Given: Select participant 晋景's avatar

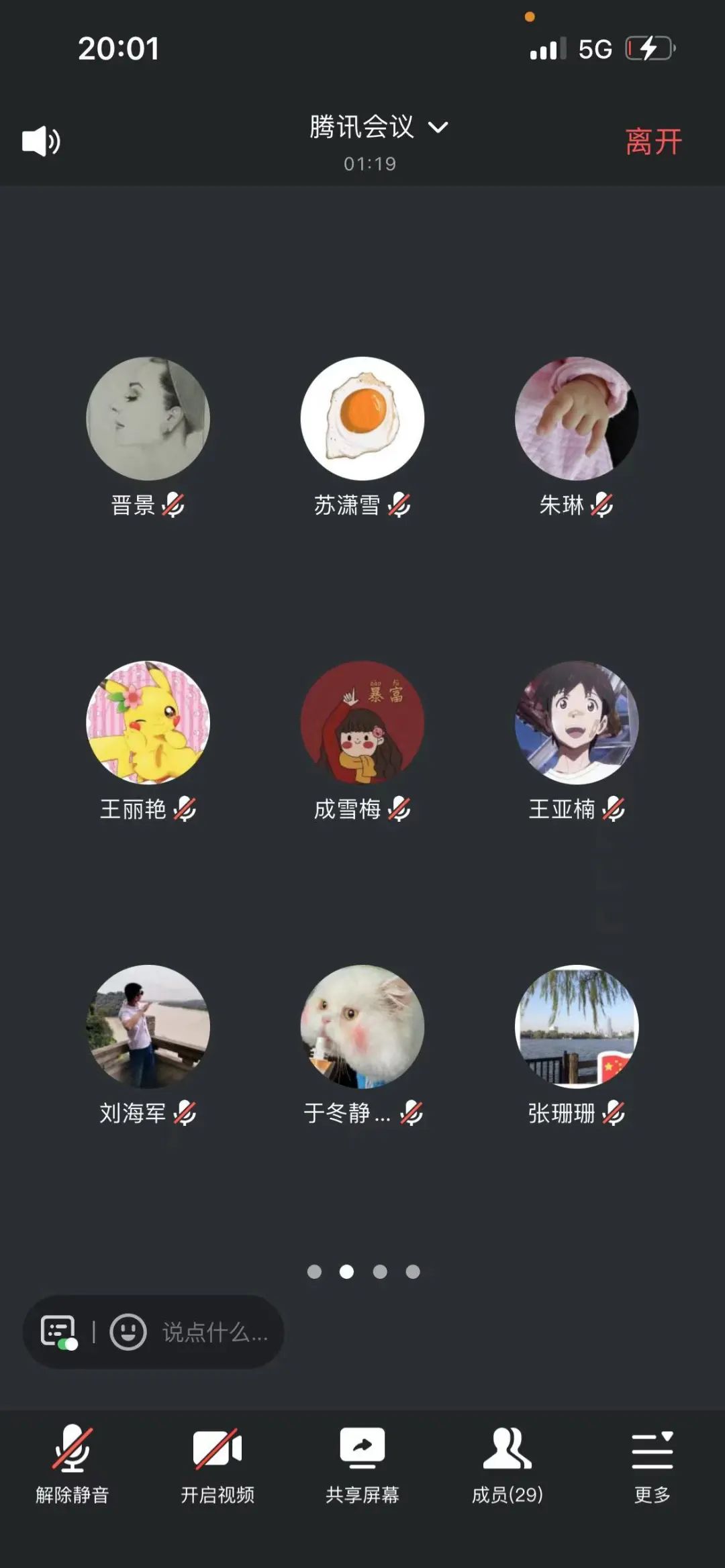Looking at the screenshot, I should pos(148,418).
